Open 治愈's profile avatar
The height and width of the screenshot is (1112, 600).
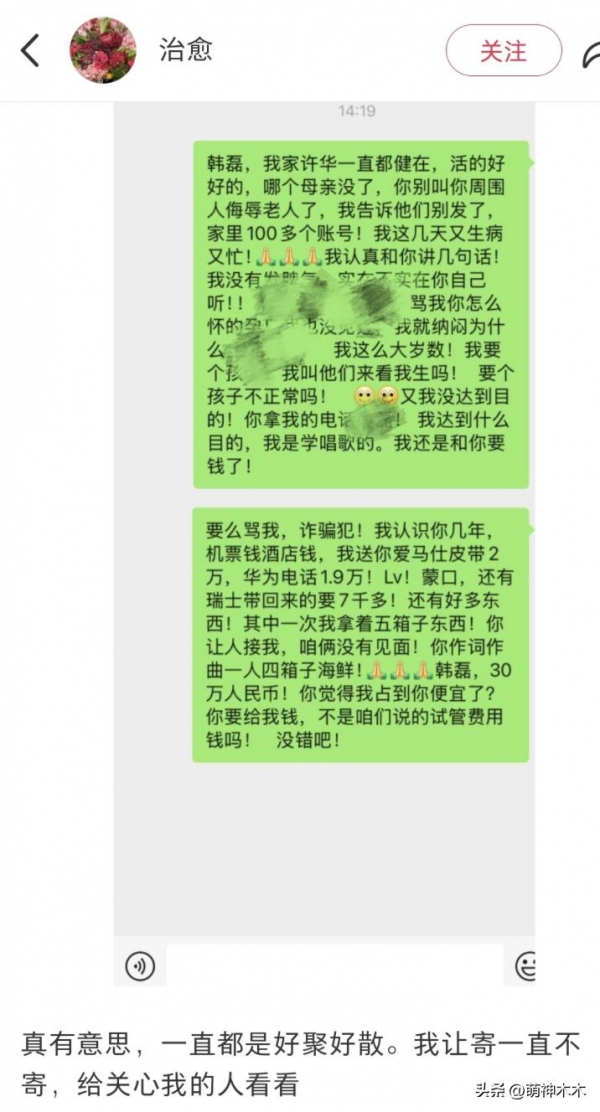pos(102,50)
